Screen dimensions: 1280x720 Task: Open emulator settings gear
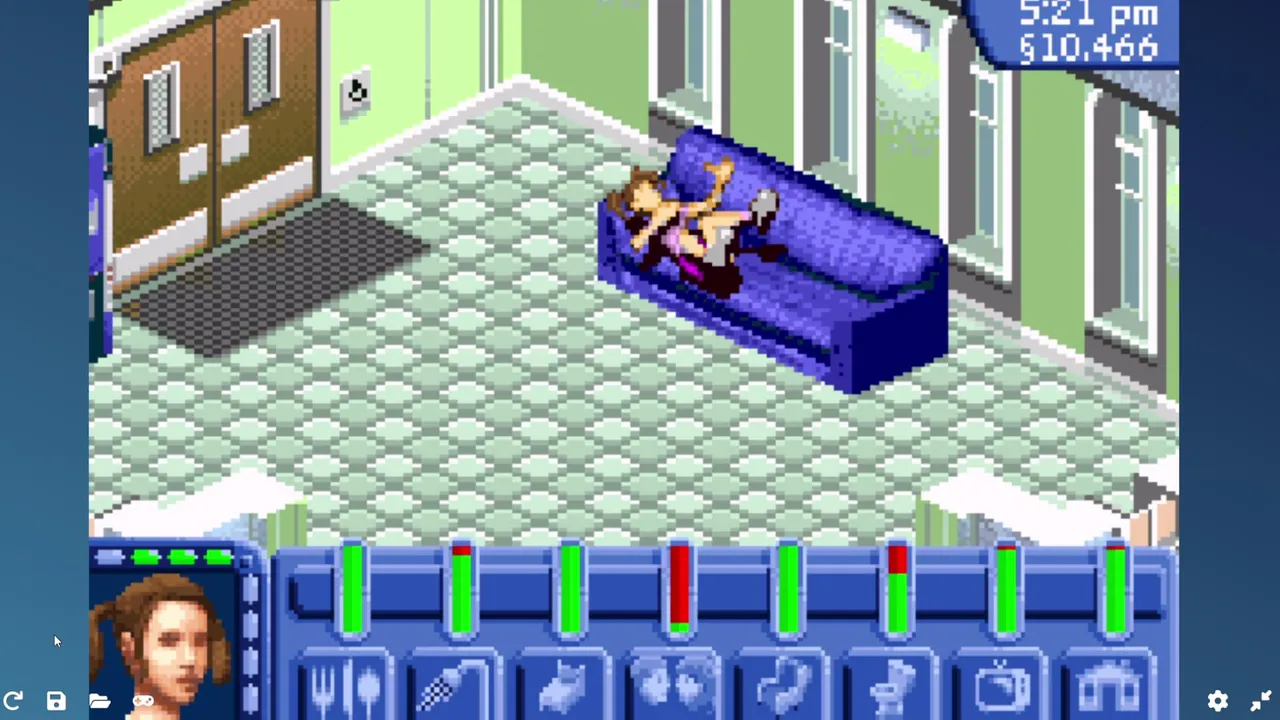click(1217, 701)
